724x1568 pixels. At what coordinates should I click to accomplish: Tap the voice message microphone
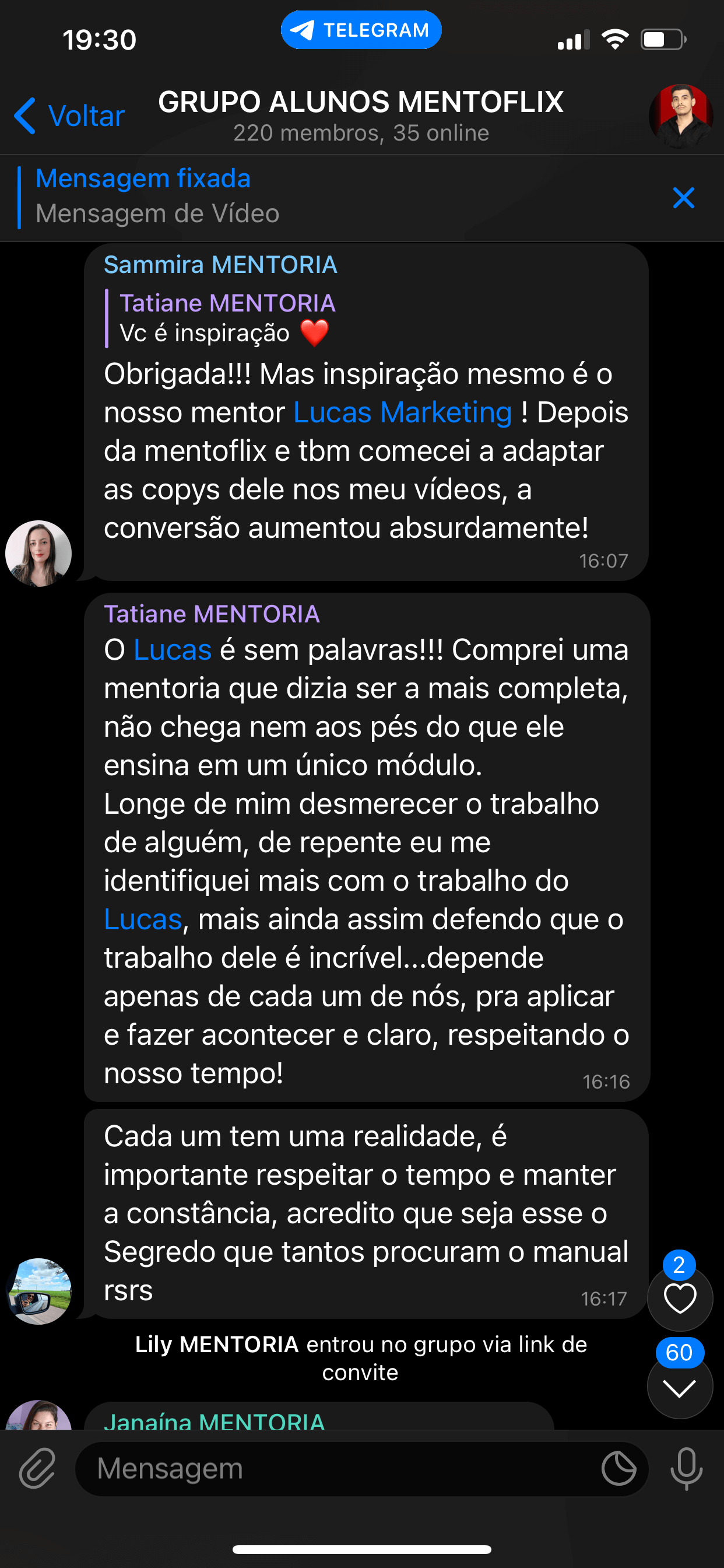pos(686,1469)
